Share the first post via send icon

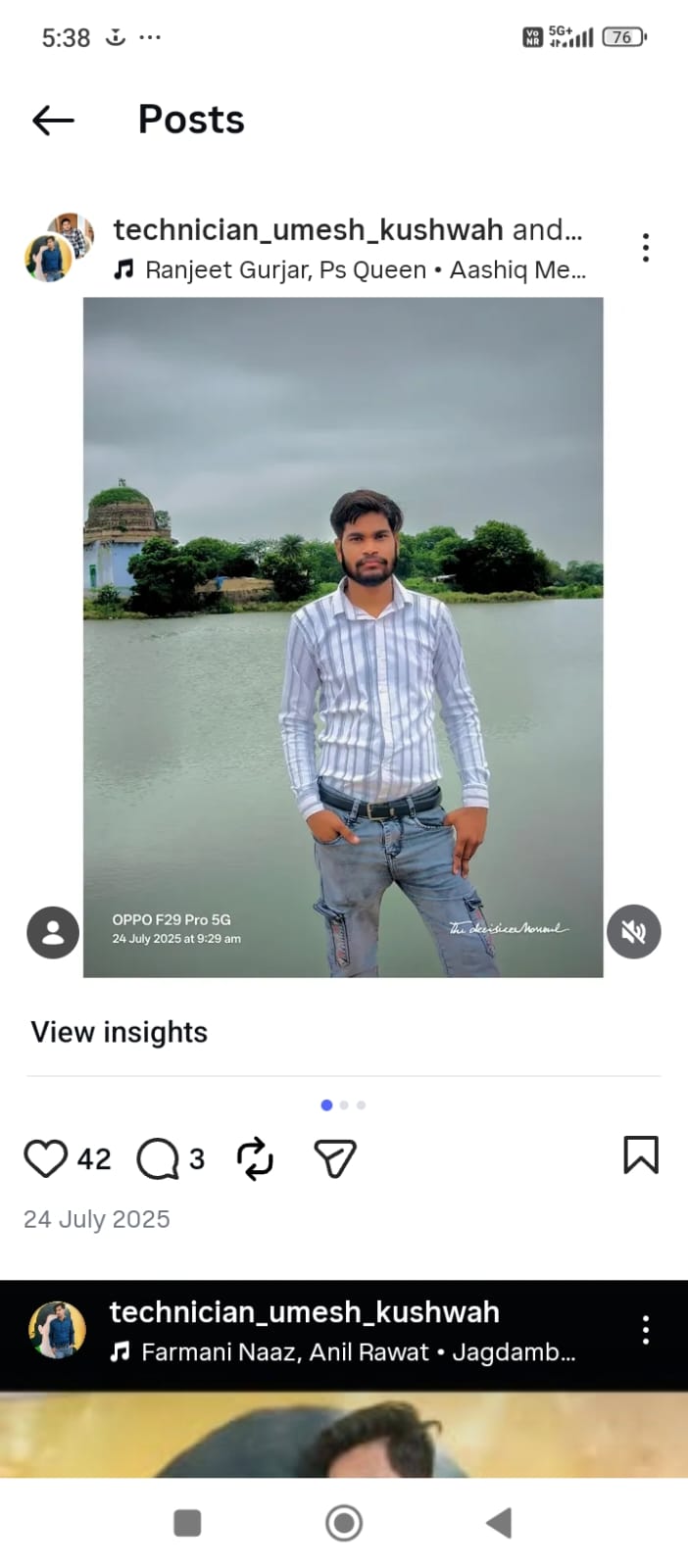tap(334, 1158)
